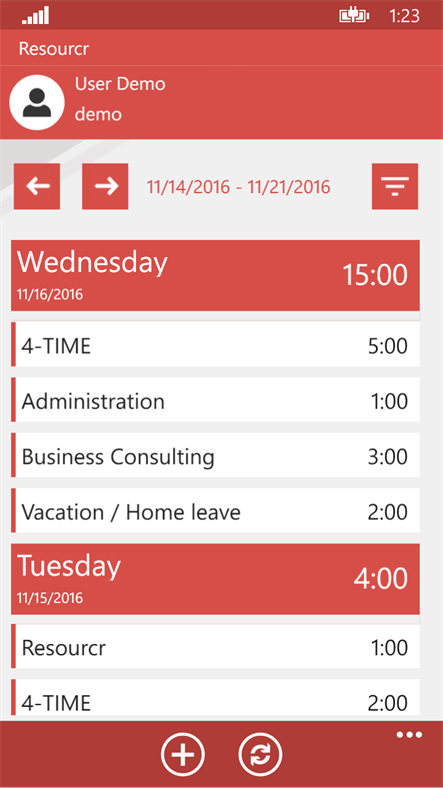
Task: Open the Business Consulting entry
Action: (x=215, y=455)
